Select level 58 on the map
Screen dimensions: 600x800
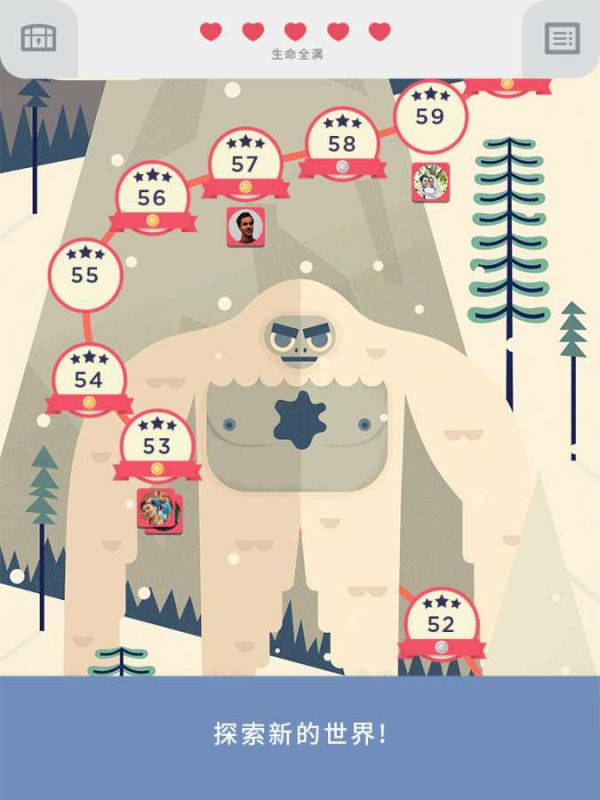(342, 143)
